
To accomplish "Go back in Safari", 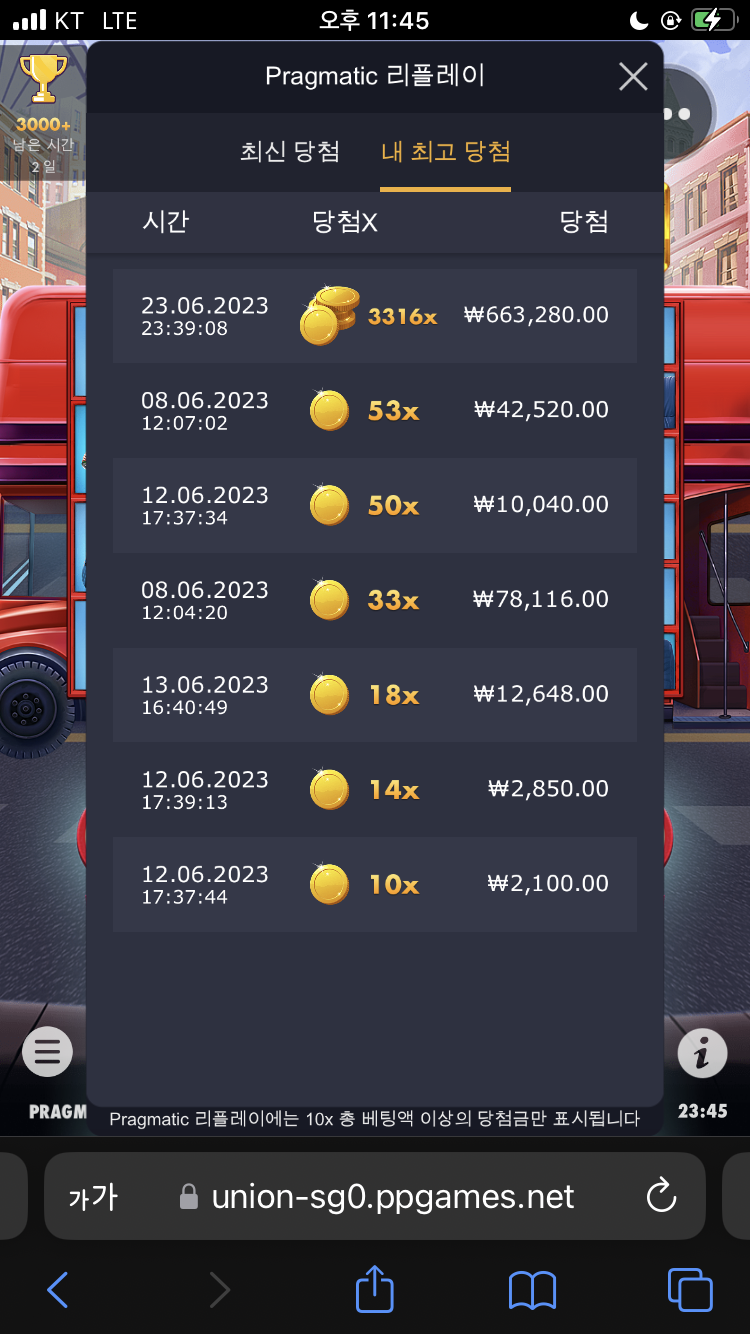I will (x=57, y=1290).
